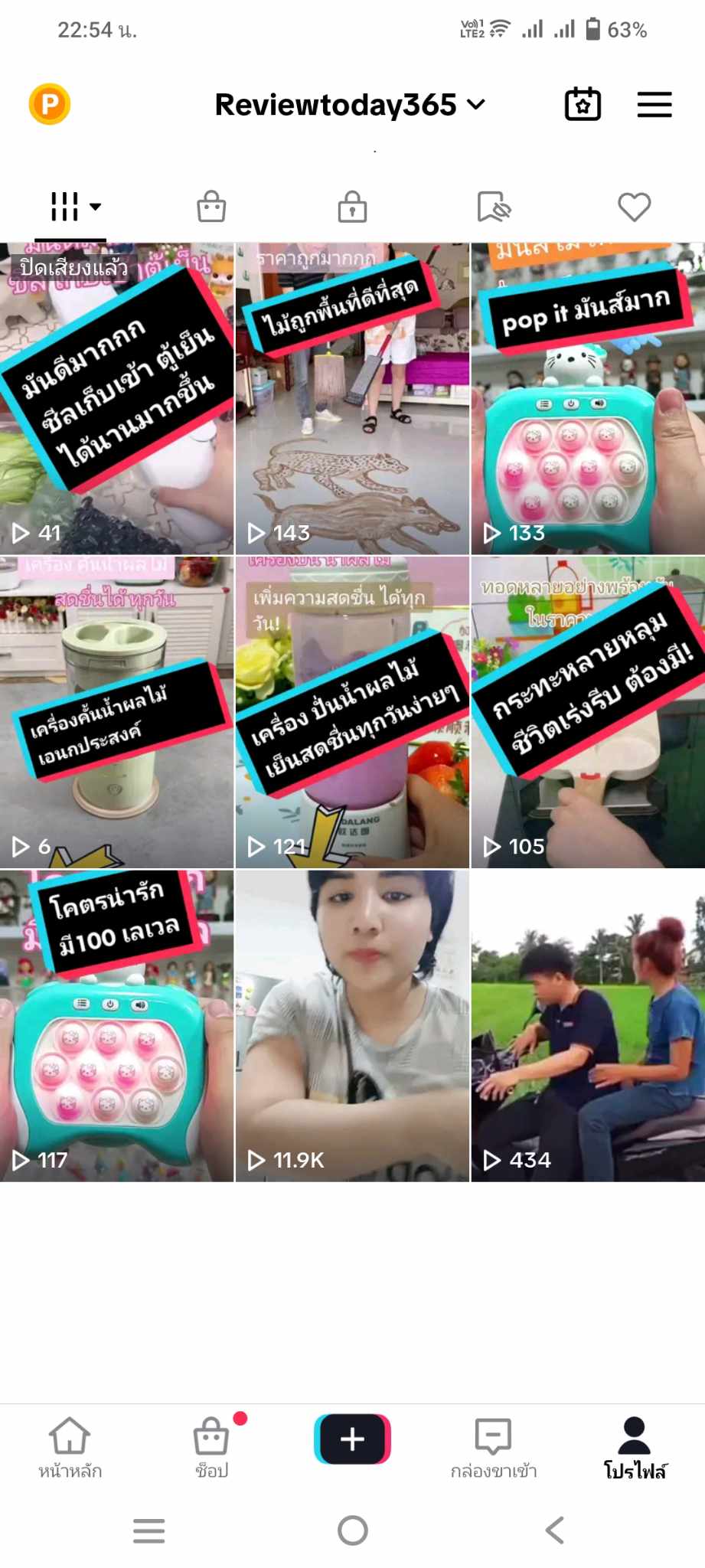705x1568 pixels.
Task: Open the video with 11.9K views
Action: pyautogui.click(x=352, y=1026)
